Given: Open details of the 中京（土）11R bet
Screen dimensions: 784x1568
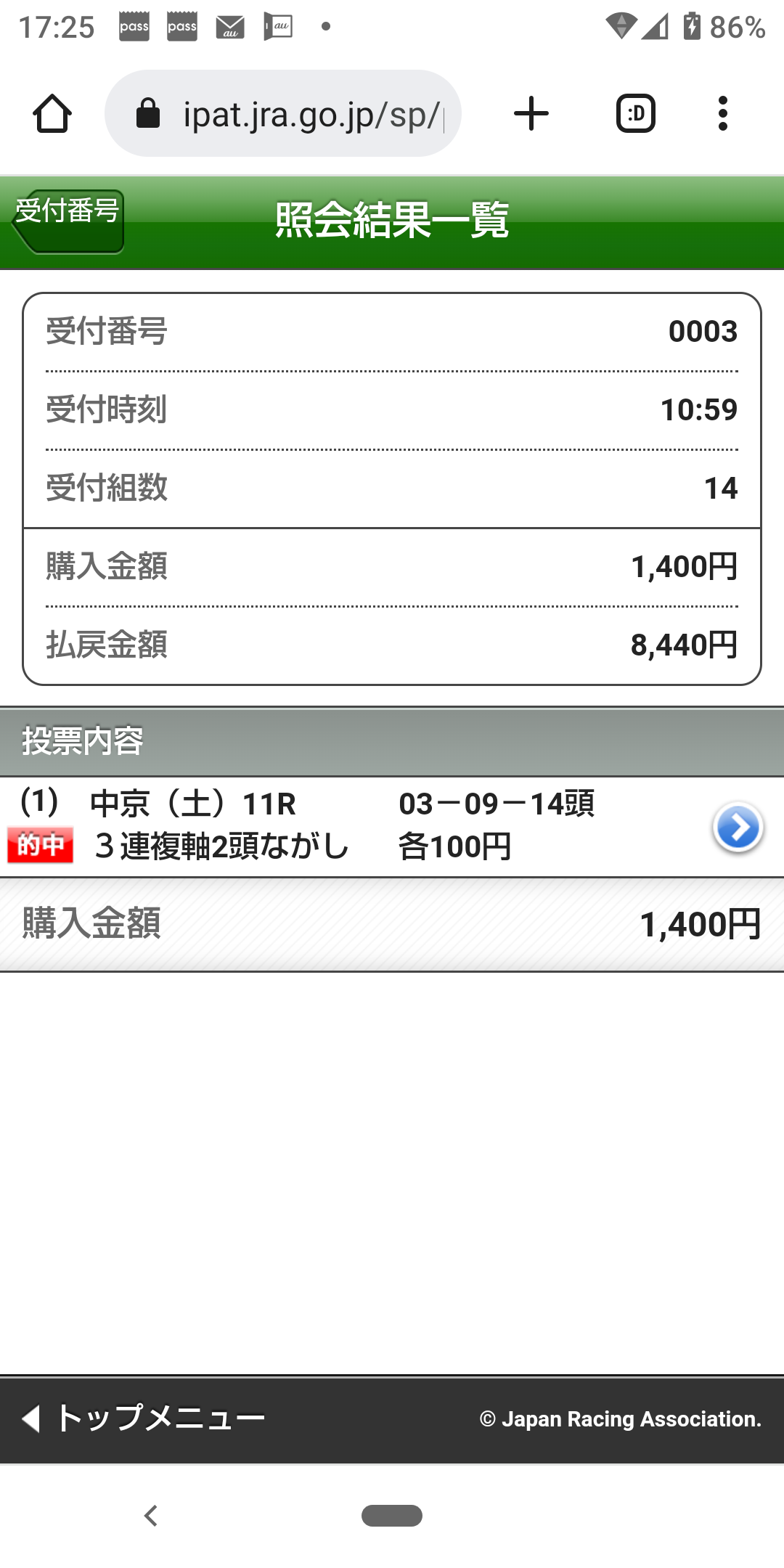Looking at the screenshot, I should coord(738,827).
